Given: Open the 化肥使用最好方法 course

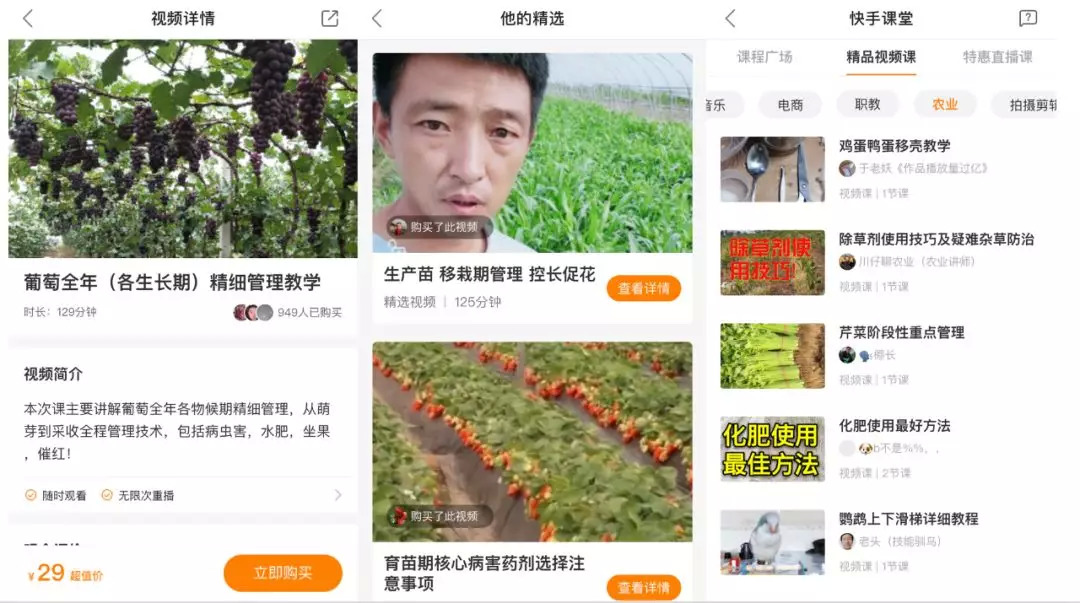Looking at the screenshot, I should tap(894, 425).
